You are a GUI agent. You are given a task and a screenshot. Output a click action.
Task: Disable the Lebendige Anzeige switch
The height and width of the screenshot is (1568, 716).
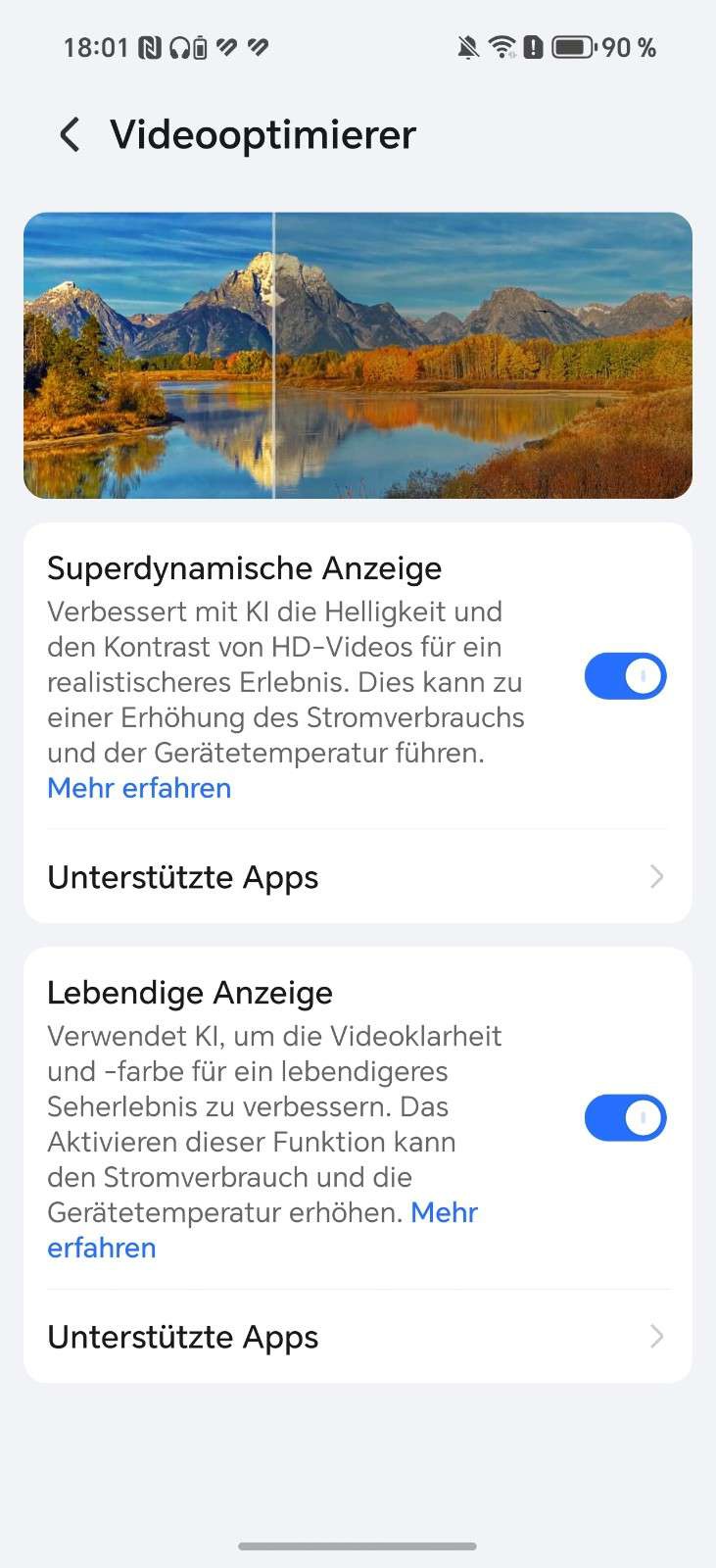625,1118
